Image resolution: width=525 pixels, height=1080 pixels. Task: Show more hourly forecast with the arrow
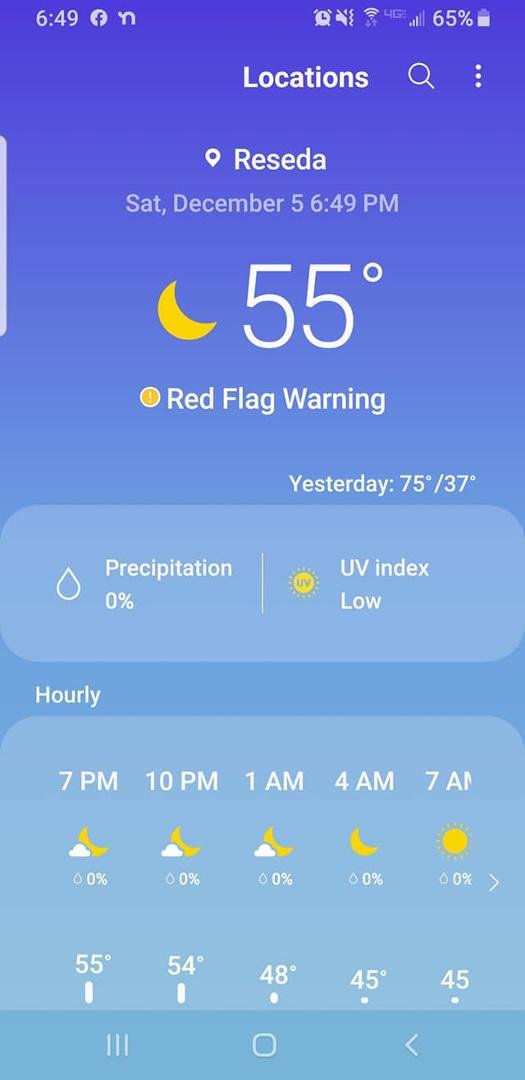pos(493,882)
